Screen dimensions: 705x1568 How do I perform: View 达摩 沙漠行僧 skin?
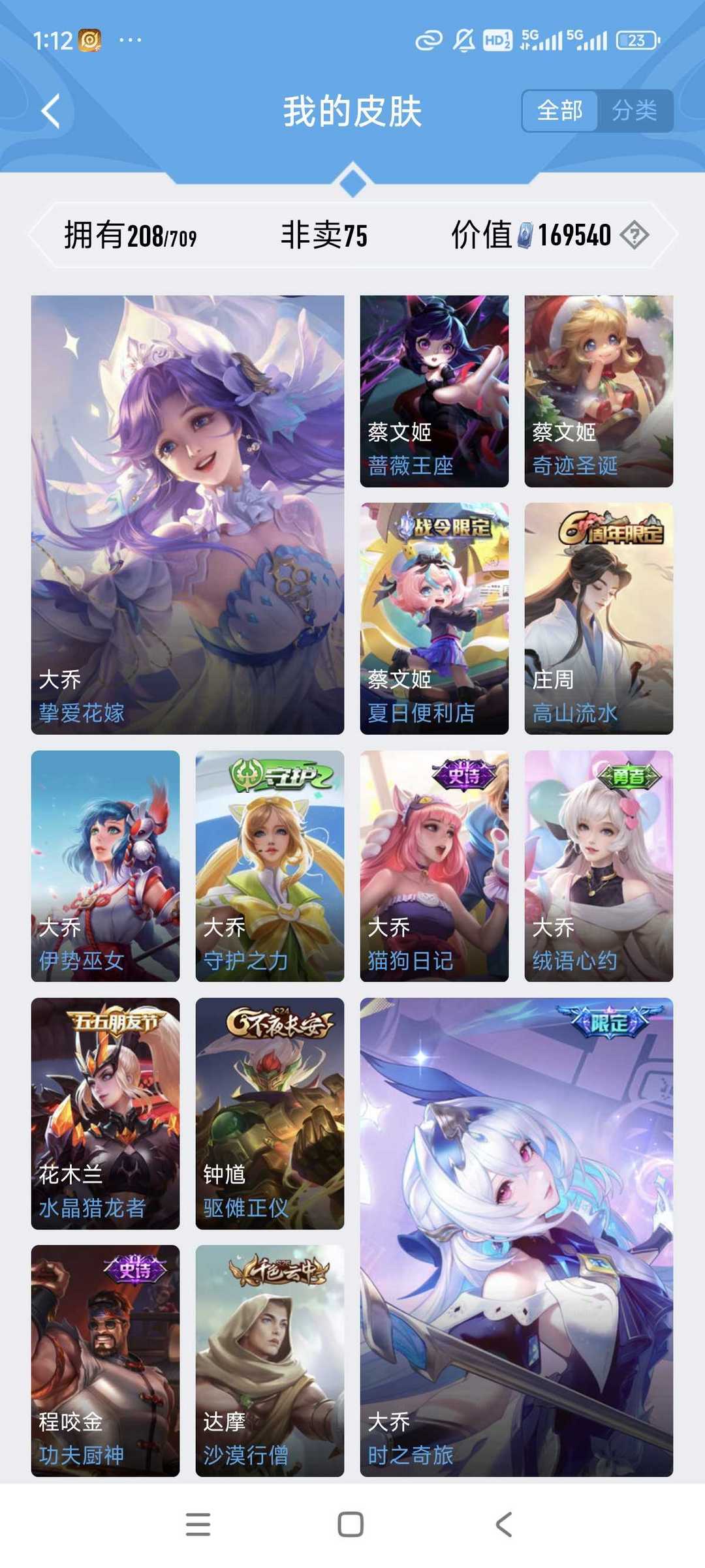pos(270,1360)
